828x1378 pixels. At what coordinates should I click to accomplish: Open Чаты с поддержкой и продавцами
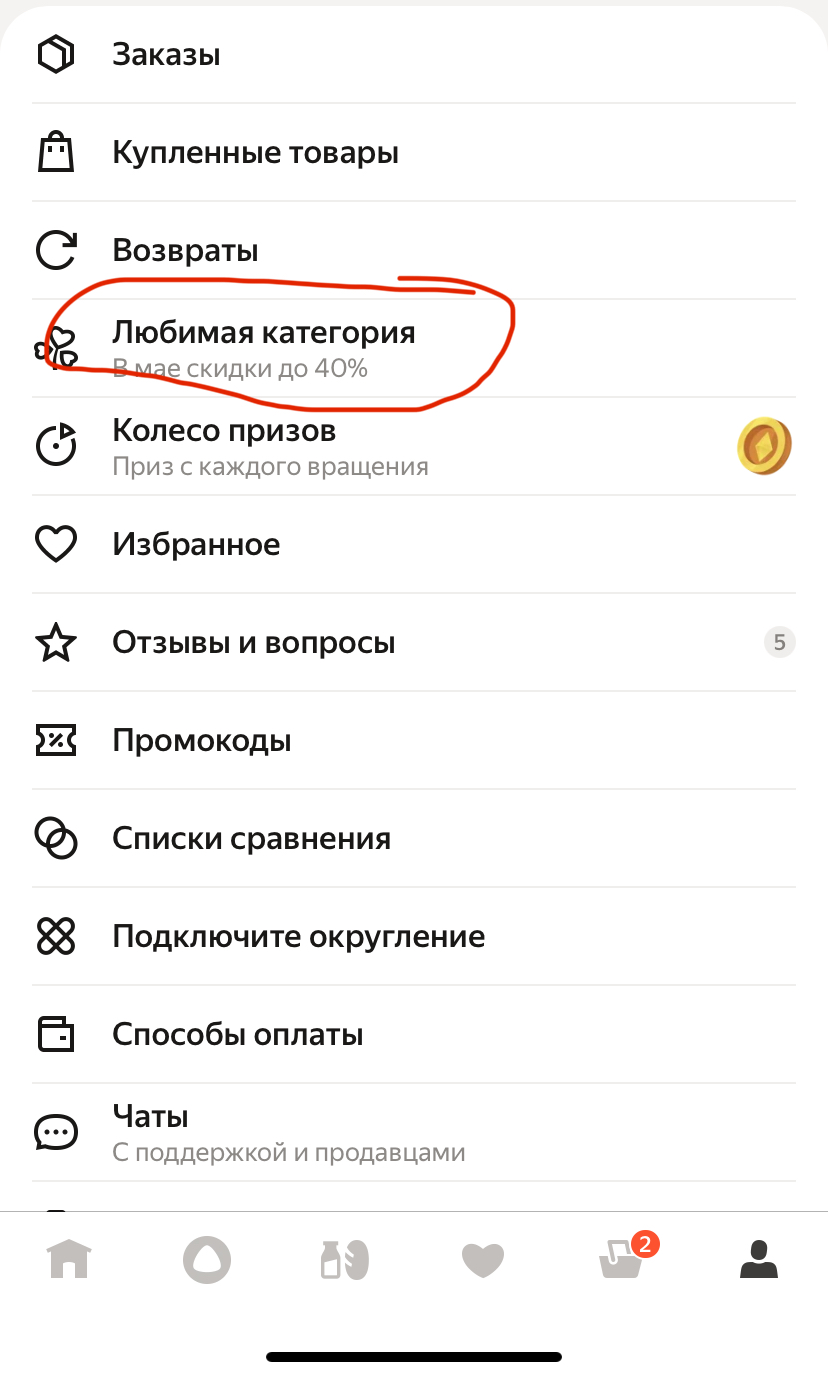tap(414, 1132)
